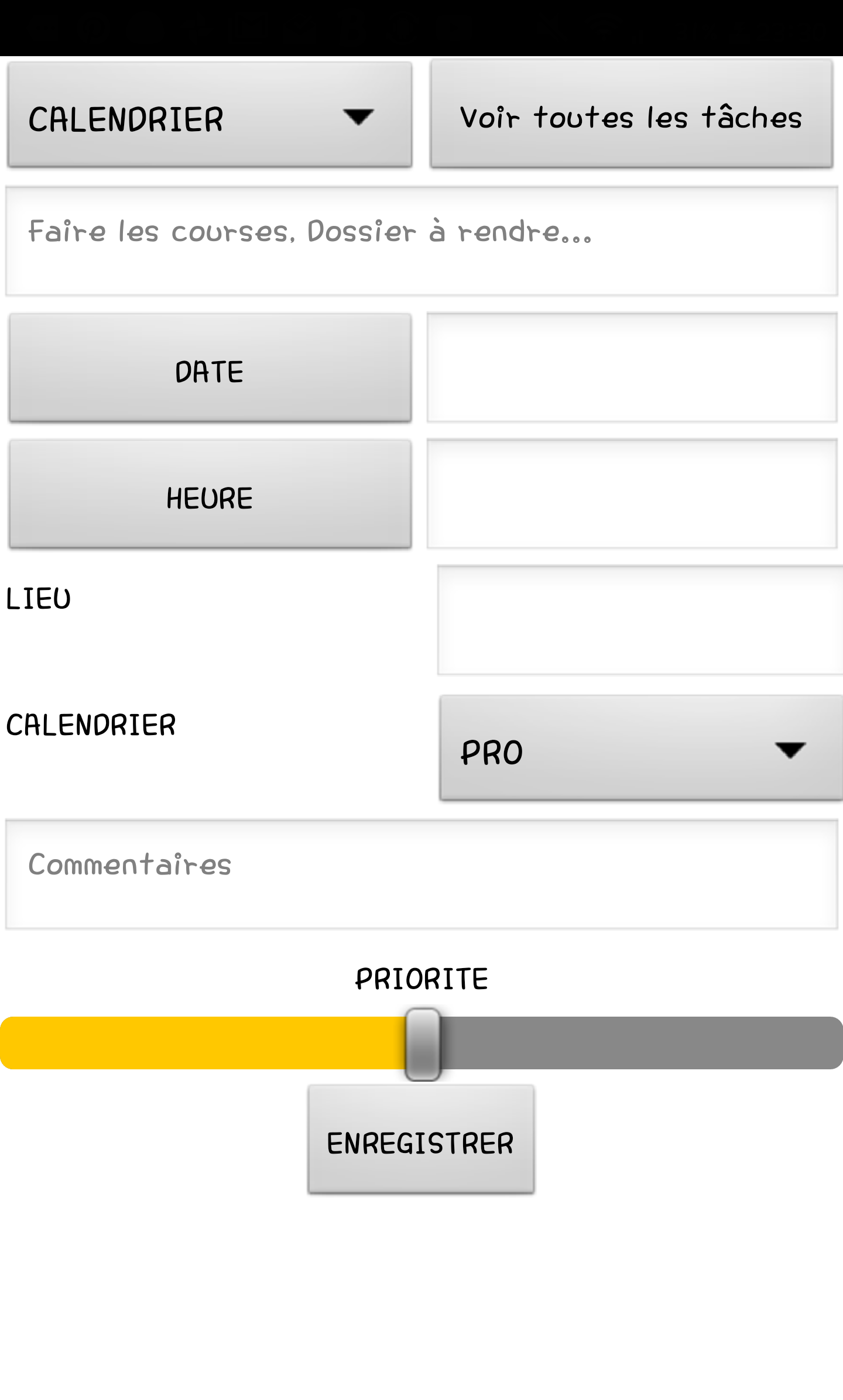Open the top CALENDRIER dropdown
The width and height of the screenshot is (843, 1400).
[210, 115]
